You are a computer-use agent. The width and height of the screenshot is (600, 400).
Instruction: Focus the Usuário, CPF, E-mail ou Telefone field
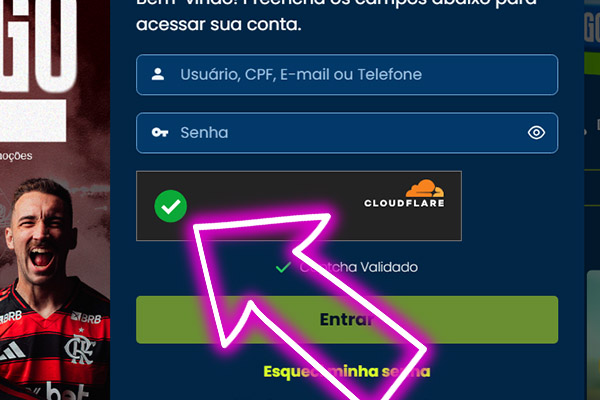pyautogui.click(x=345, y=74)
